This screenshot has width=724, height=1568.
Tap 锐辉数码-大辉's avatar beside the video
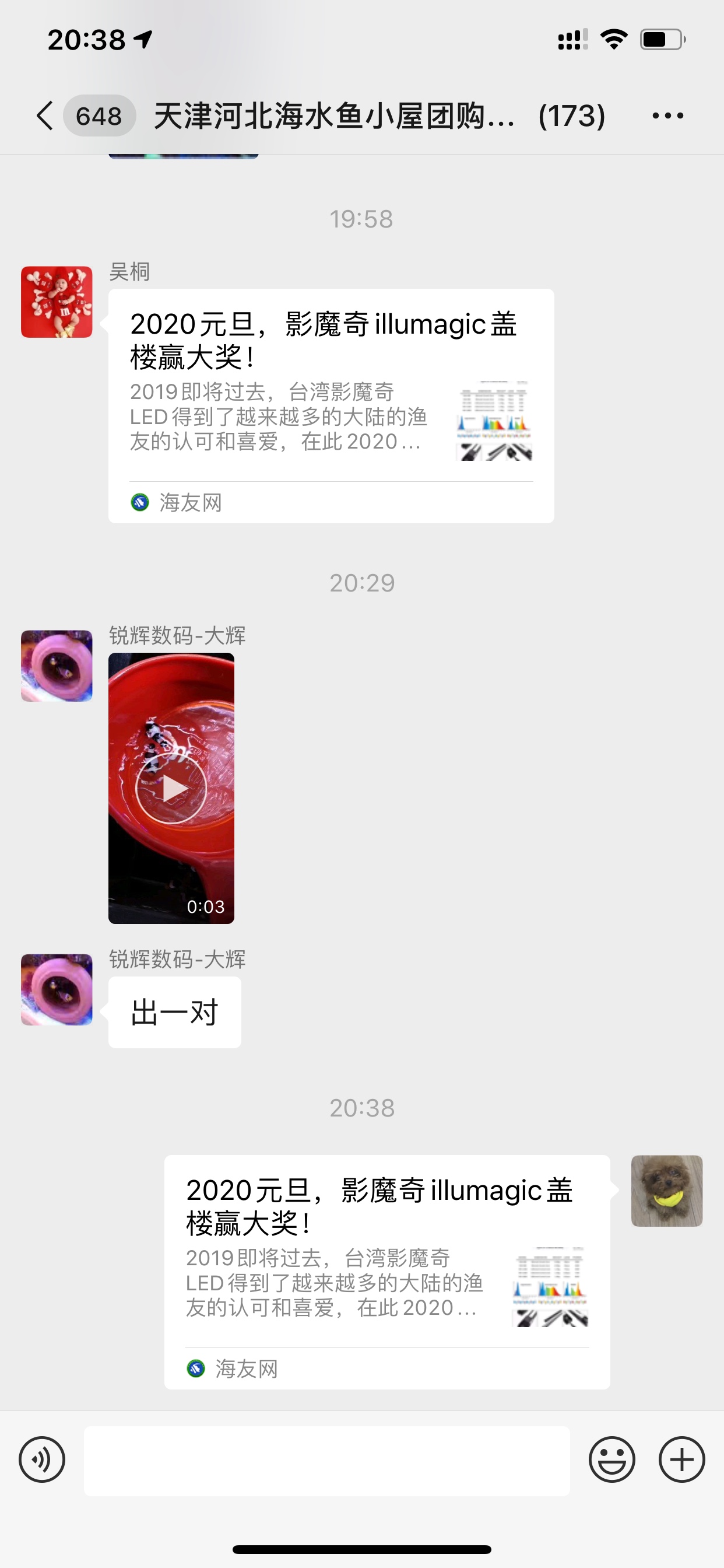[57, 666]
